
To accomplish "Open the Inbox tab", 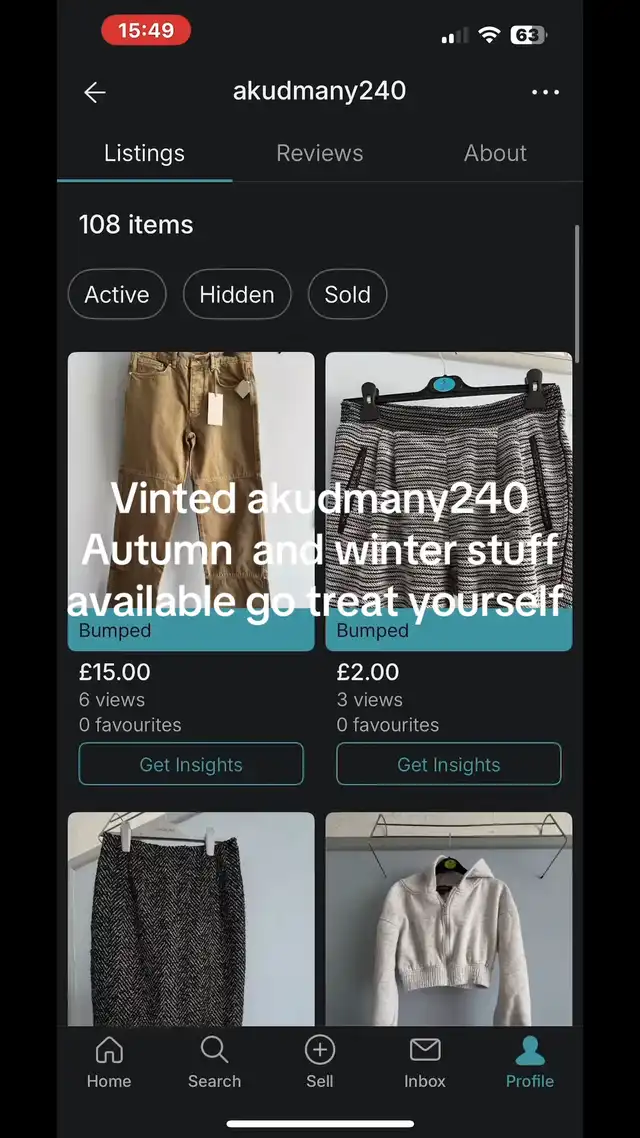I will (425, 1062).
